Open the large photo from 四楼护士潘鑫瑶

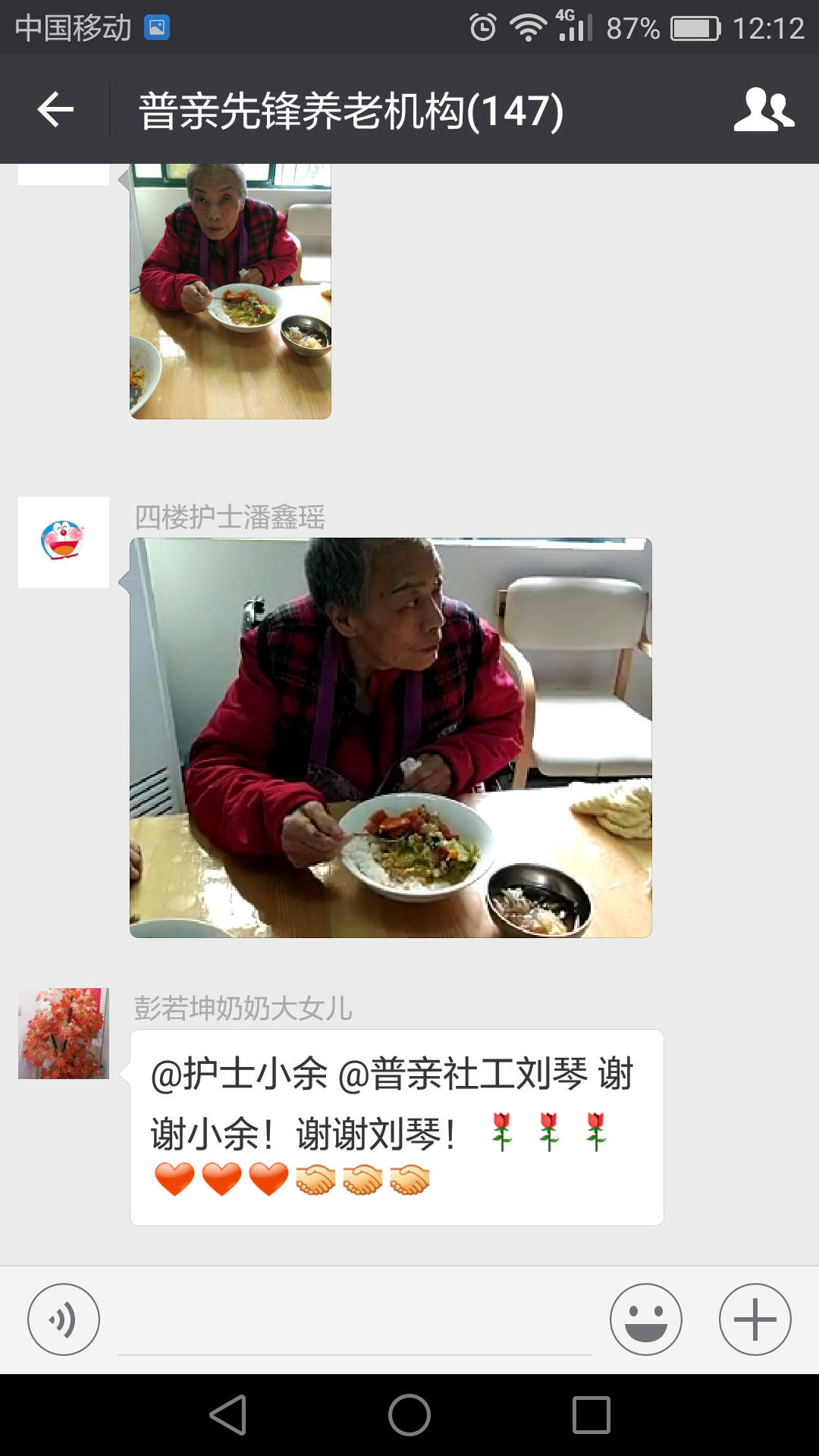pos(391,738)
